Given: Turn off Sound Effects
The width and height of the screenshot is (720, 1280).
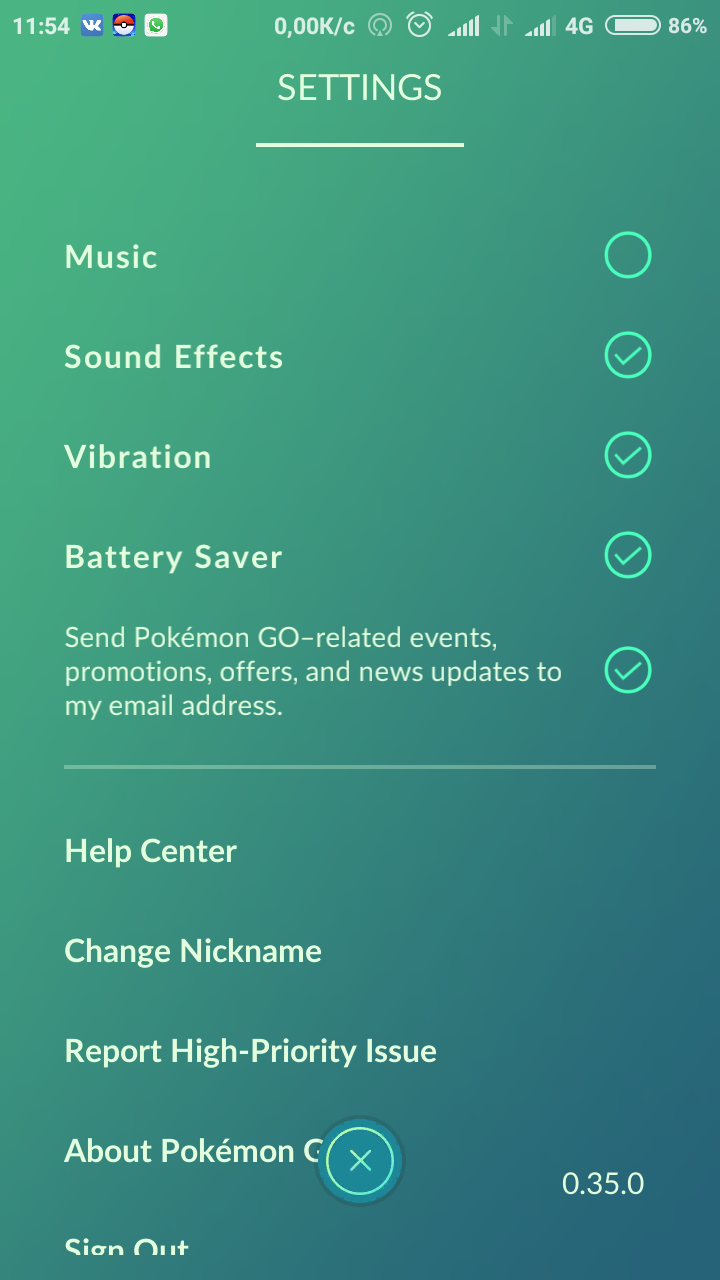Looking at the screenshot, I should click(x=628, y=356).
